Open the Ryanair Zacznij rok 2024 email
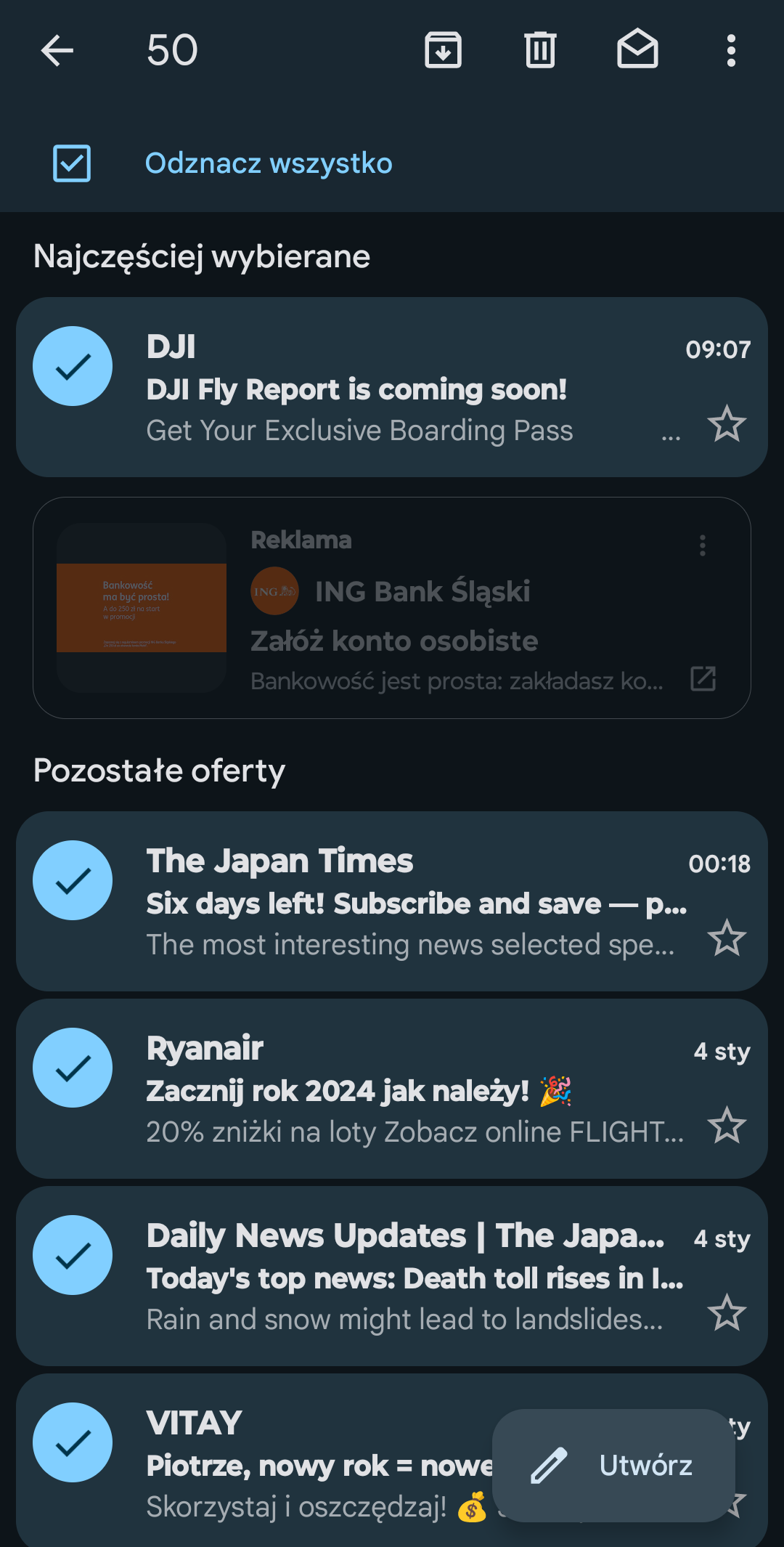The width and height of the screenshot is (784, 1547). click(392, 1089)
